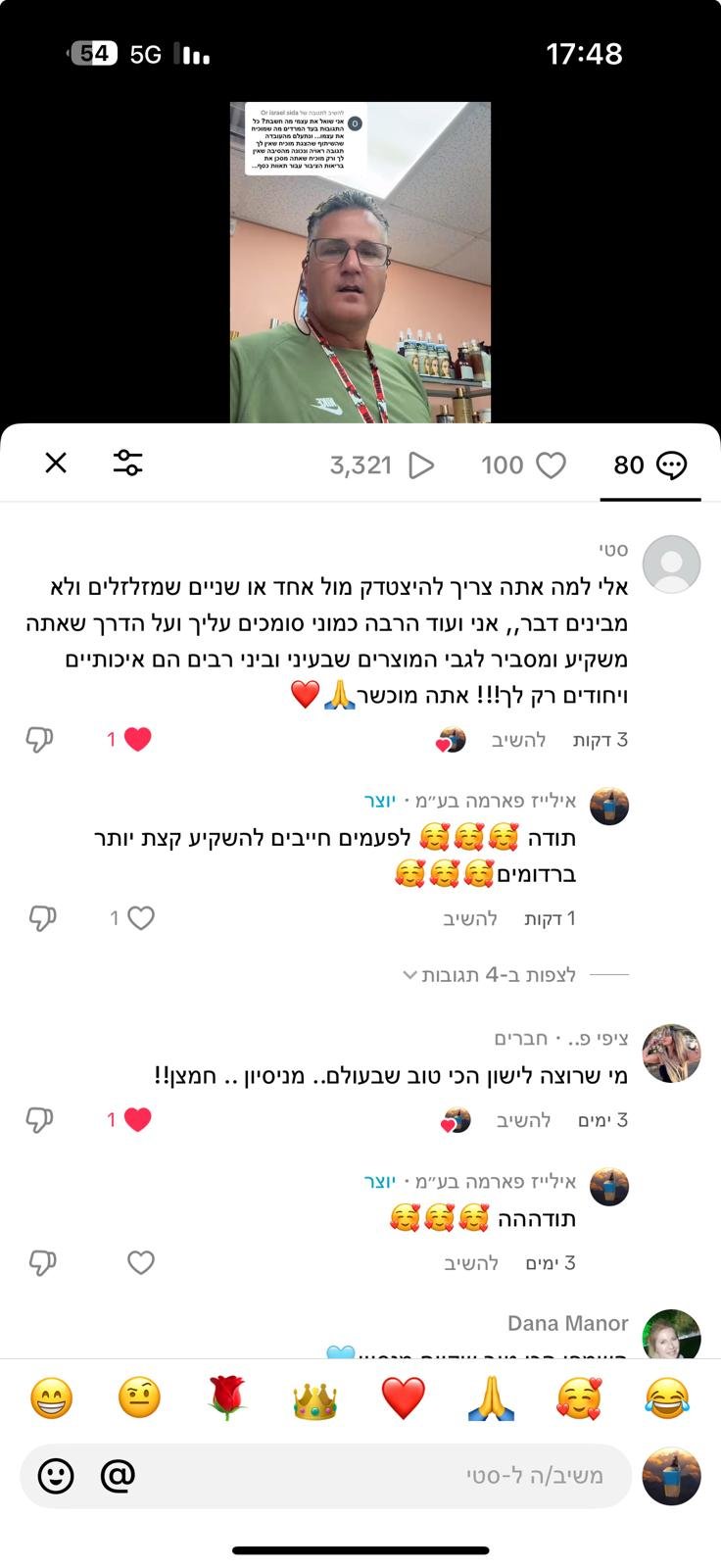Tap the reply text field to סטי
Screen dimensions: 721x1568
[392, 1475]
